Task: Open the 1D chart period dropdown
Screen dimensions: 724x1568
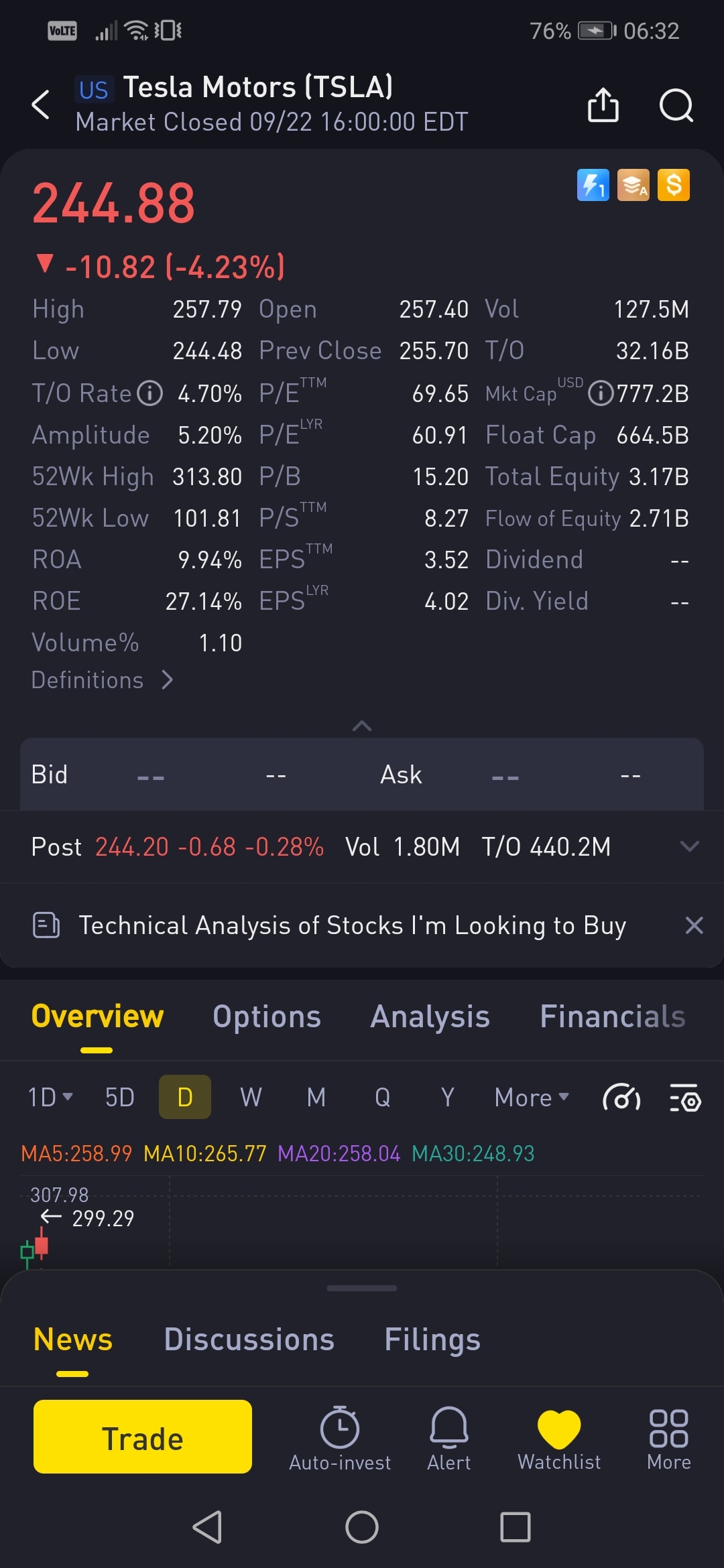Action: (50, 1098)
